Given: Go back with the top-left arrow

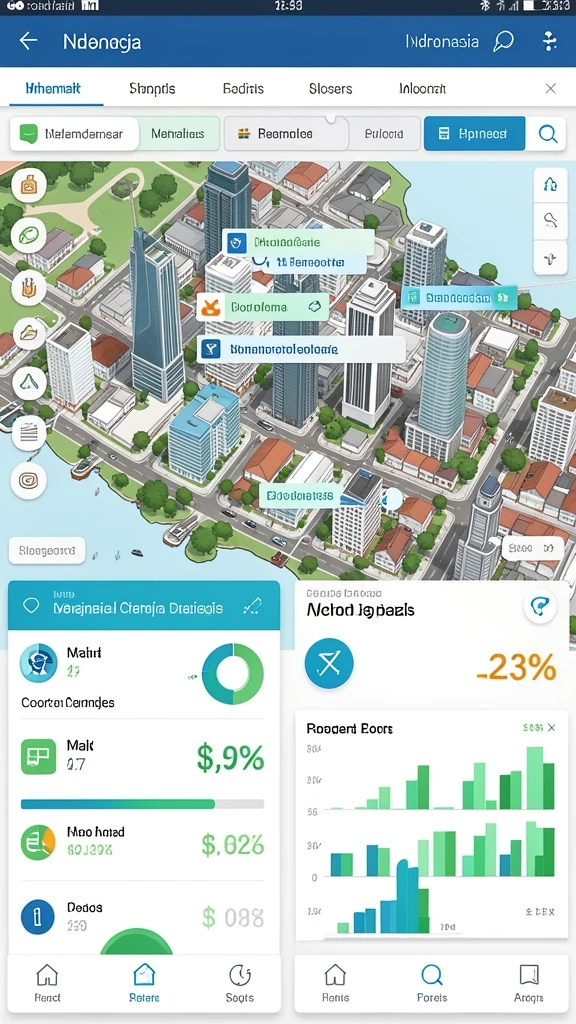Looking at the screenshot, I should 28,41.
